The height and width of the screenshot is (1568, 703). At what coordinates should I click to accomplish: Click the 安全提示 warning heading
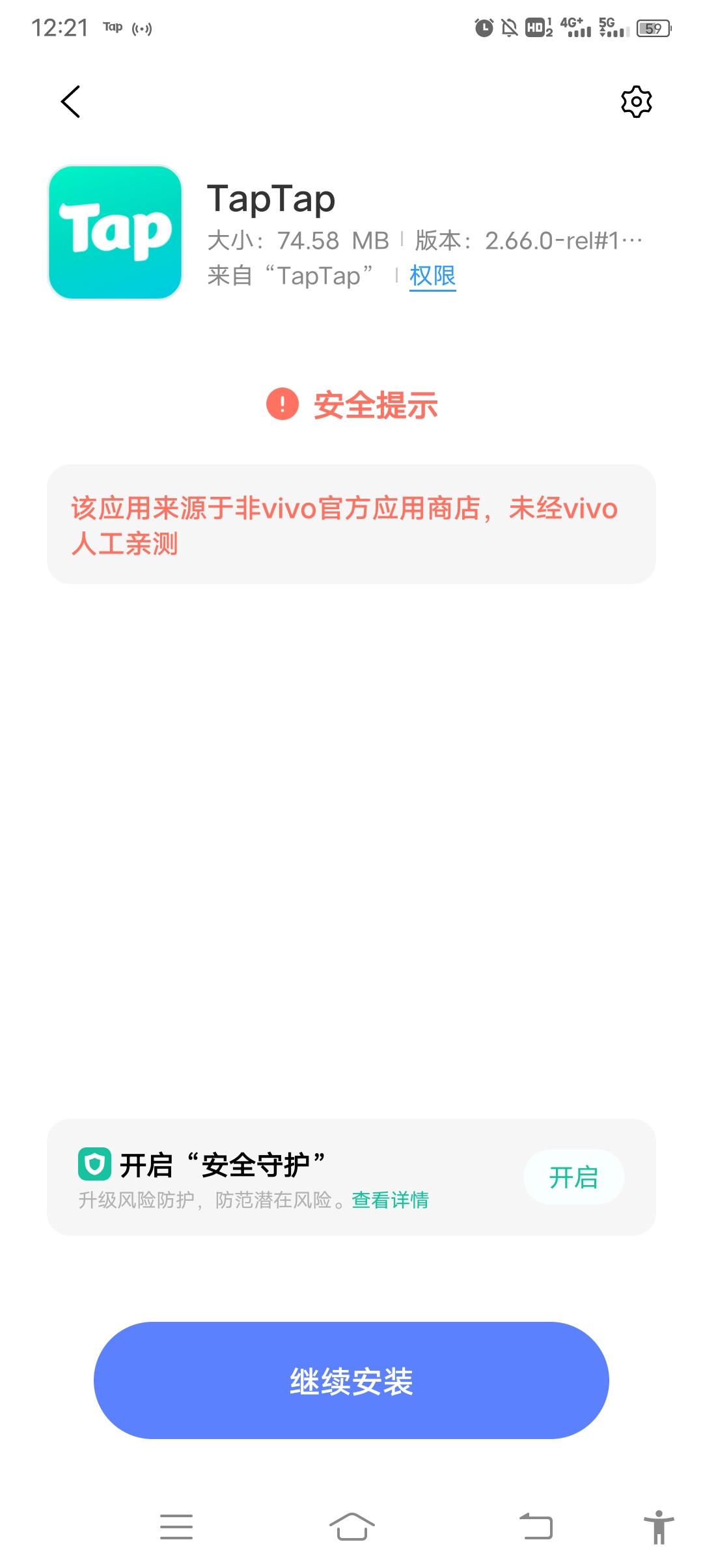coord(378,404)
